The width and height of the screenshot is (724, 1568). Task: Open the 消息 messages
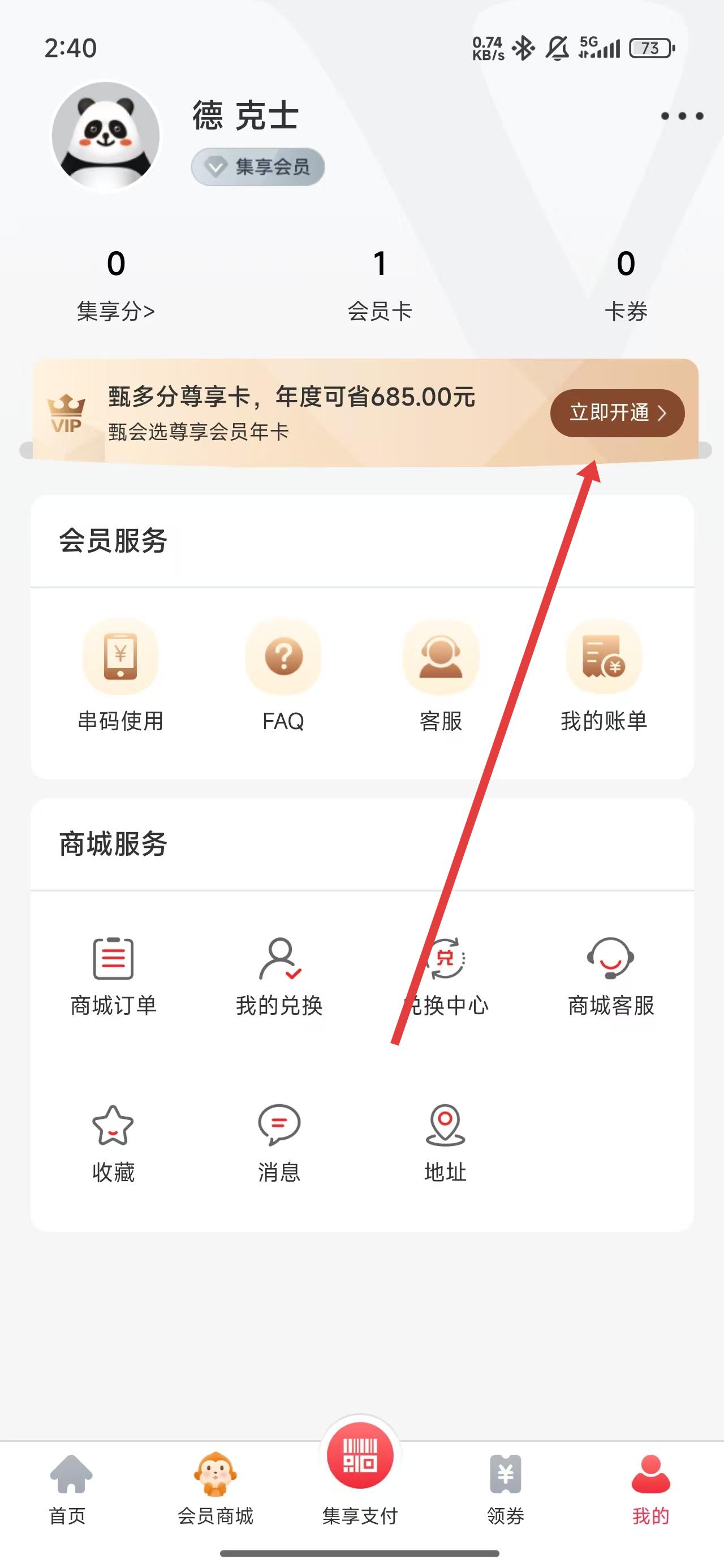pos(279,1143)
